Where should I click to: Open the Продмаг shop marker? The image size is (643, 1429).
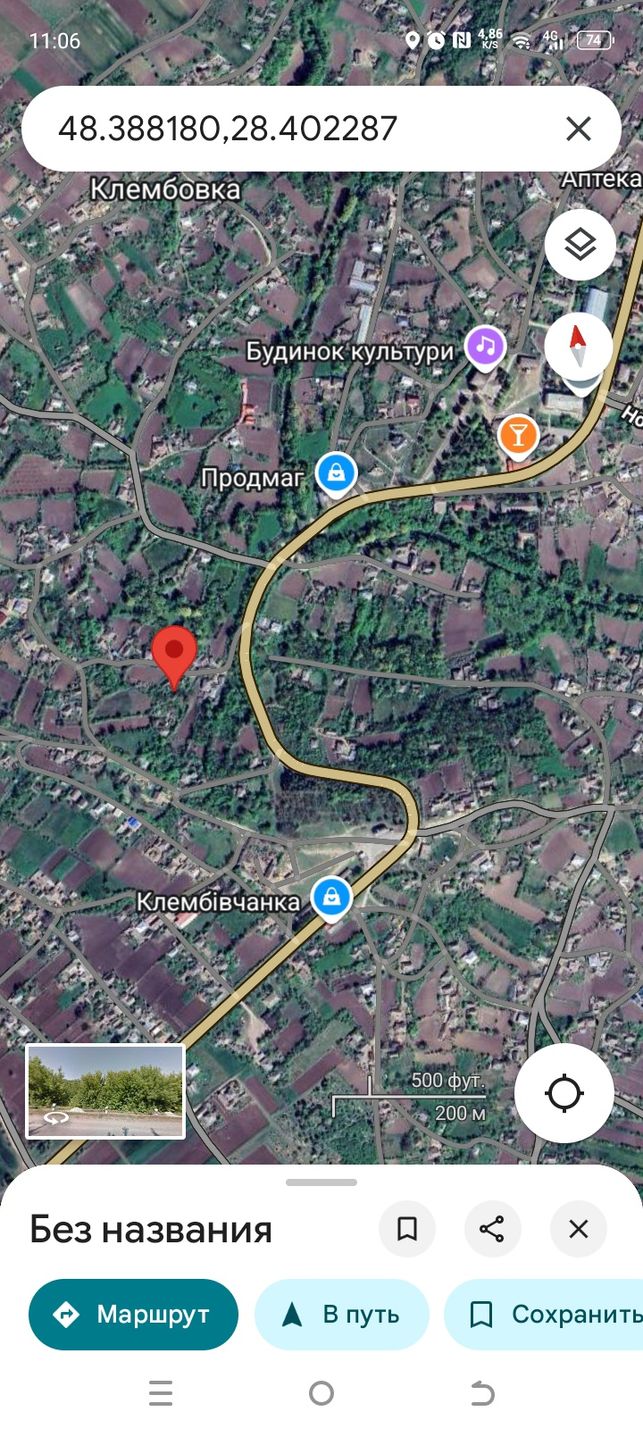tap(337, 474)
